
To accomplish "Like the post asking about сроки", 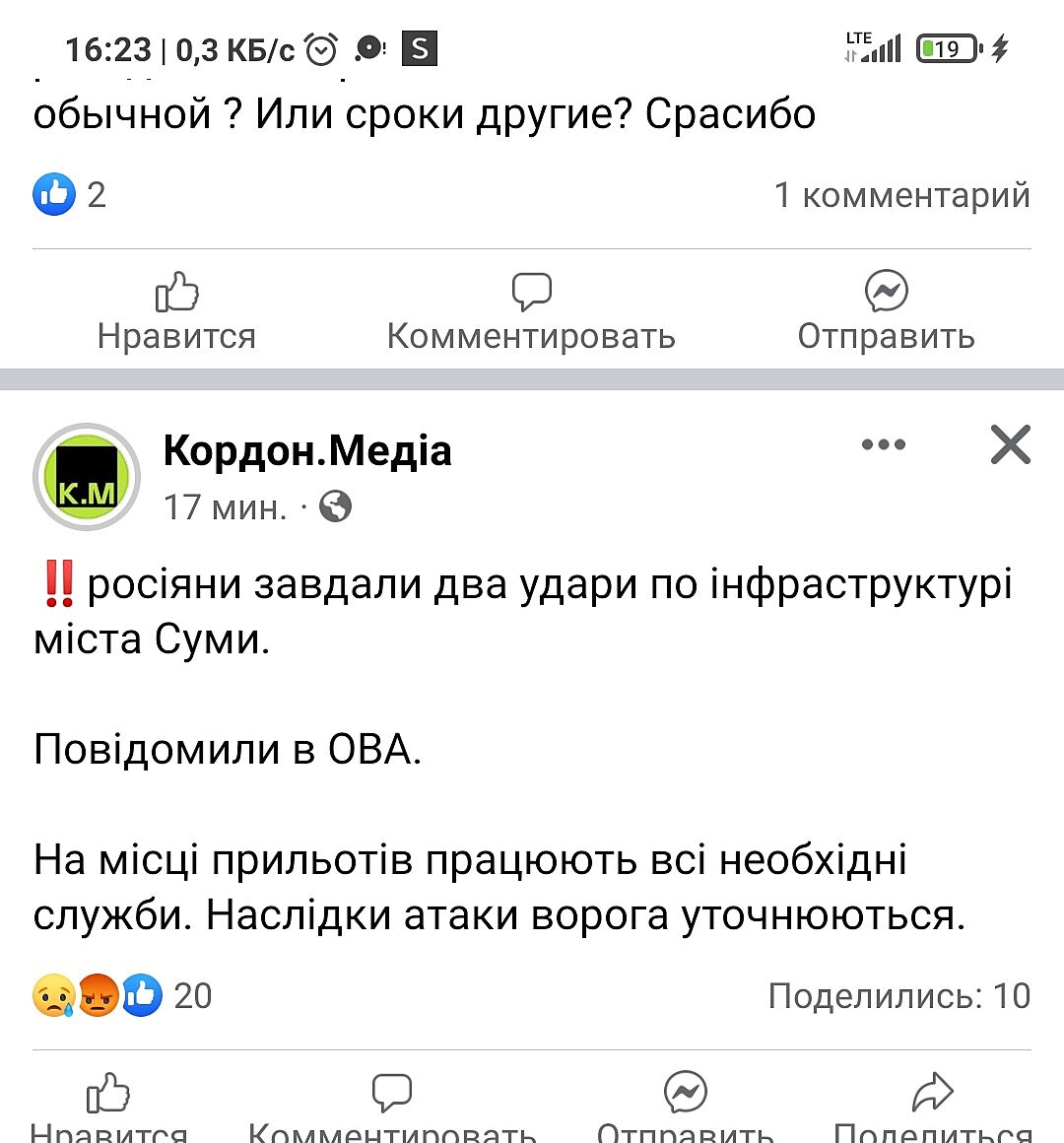I will click(176, 312).
